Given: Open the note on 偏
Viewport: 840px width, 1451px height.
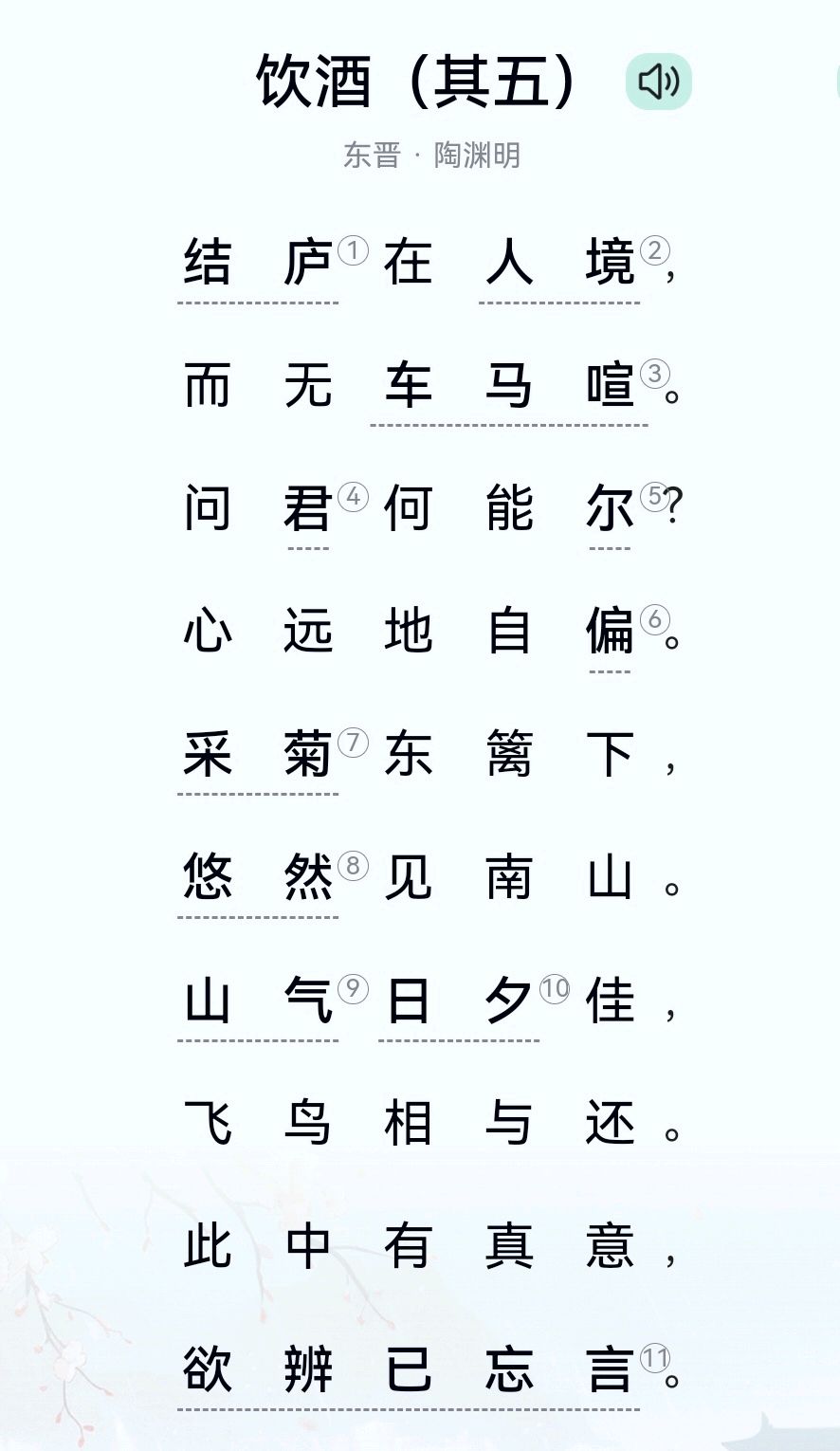Looking at the screenshot, I should tap(654, 619).
